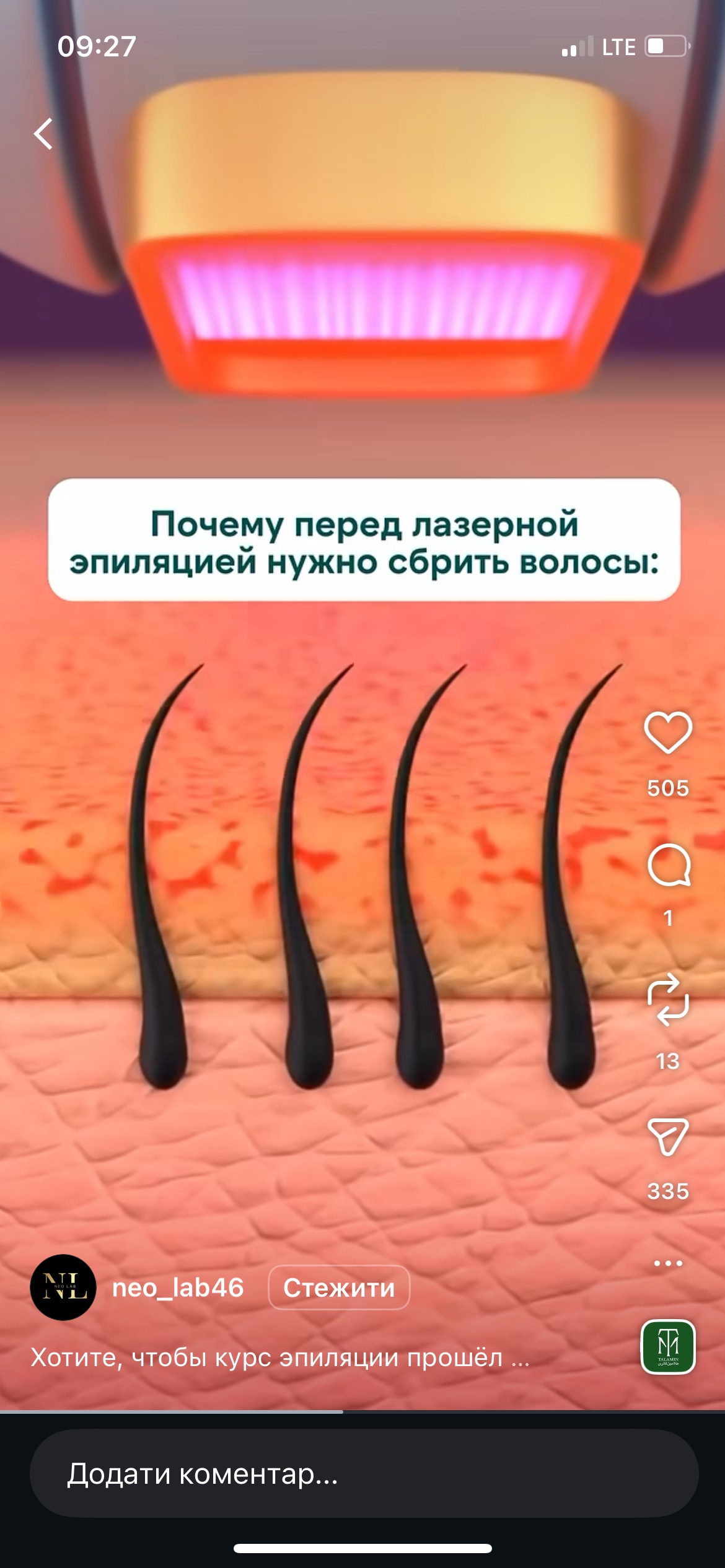Follow neo_lab46 with the Стежити button
Screen dimensions: 725x1568
pyautogui.click(x=339, y=1288)
